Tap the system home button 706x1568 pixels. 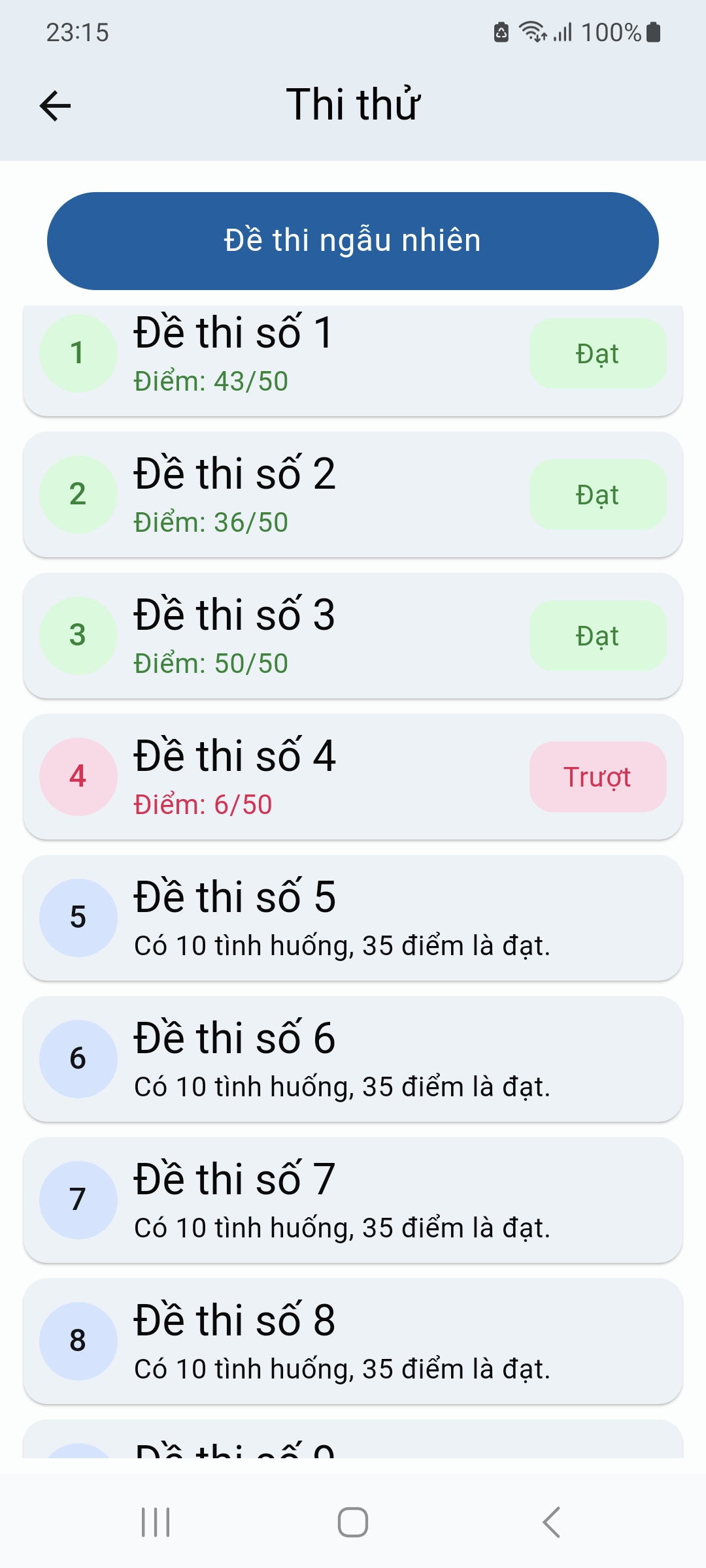point(353,1522)
